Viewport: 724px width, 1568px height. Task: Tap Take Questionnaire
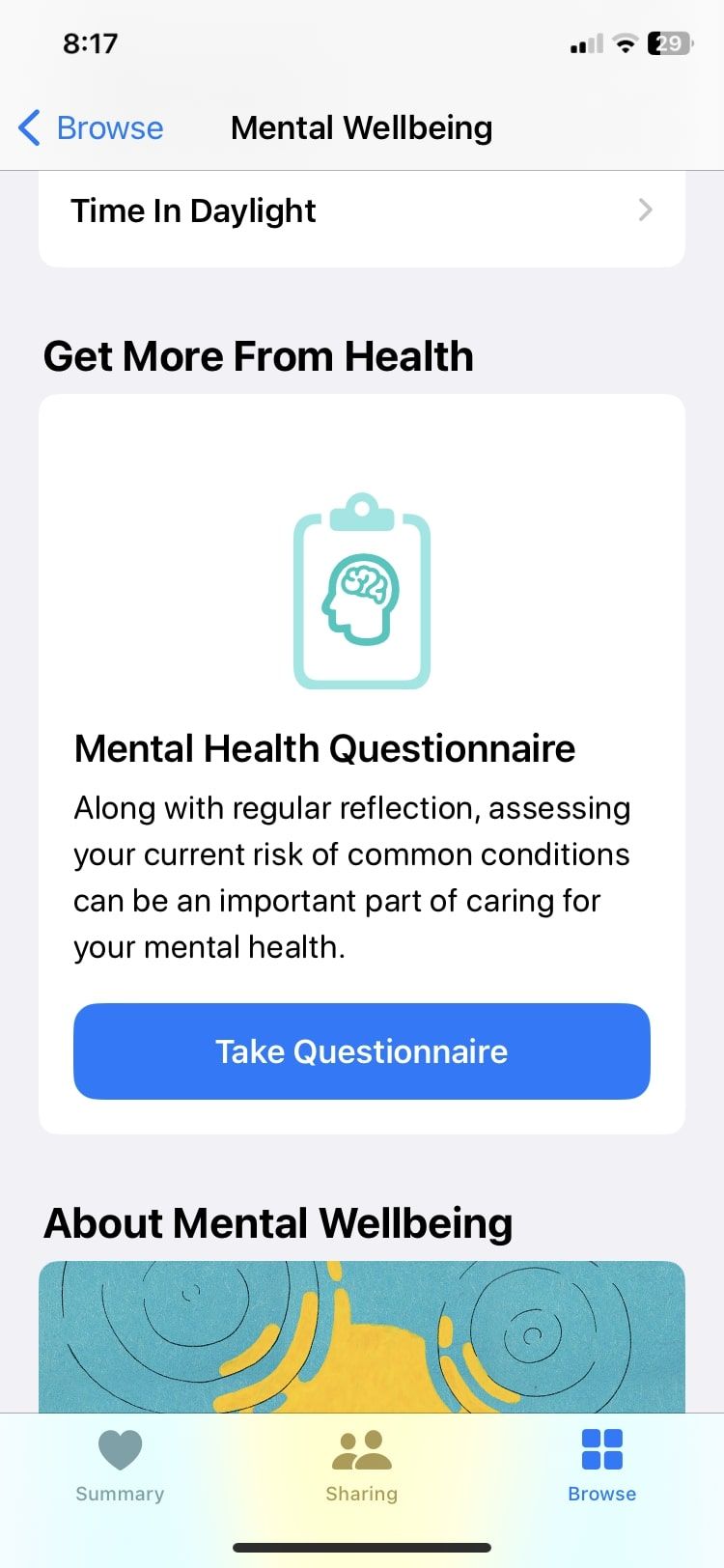(x=361, y=1051)
